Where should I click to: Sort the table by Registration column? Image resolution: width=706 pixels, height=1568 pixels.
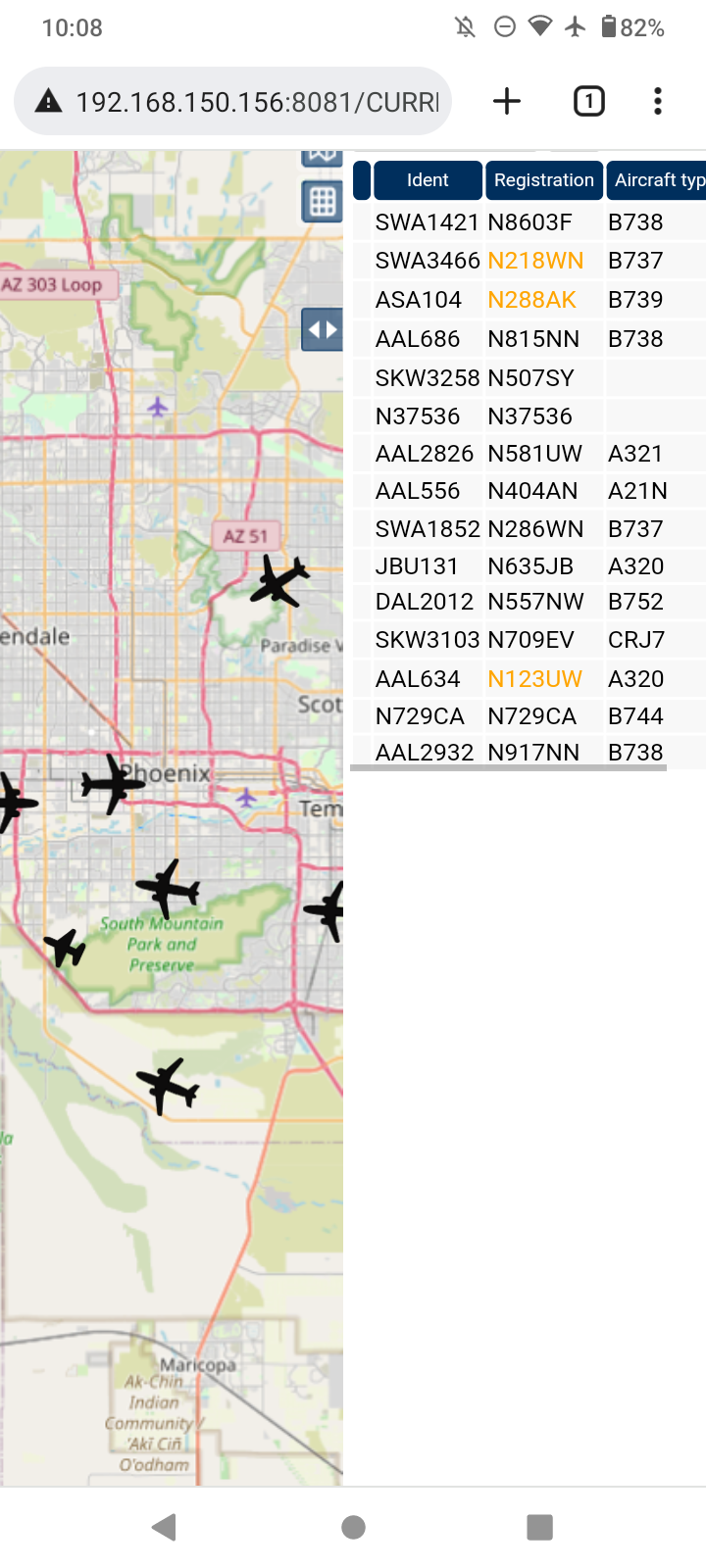click(544, 180)
